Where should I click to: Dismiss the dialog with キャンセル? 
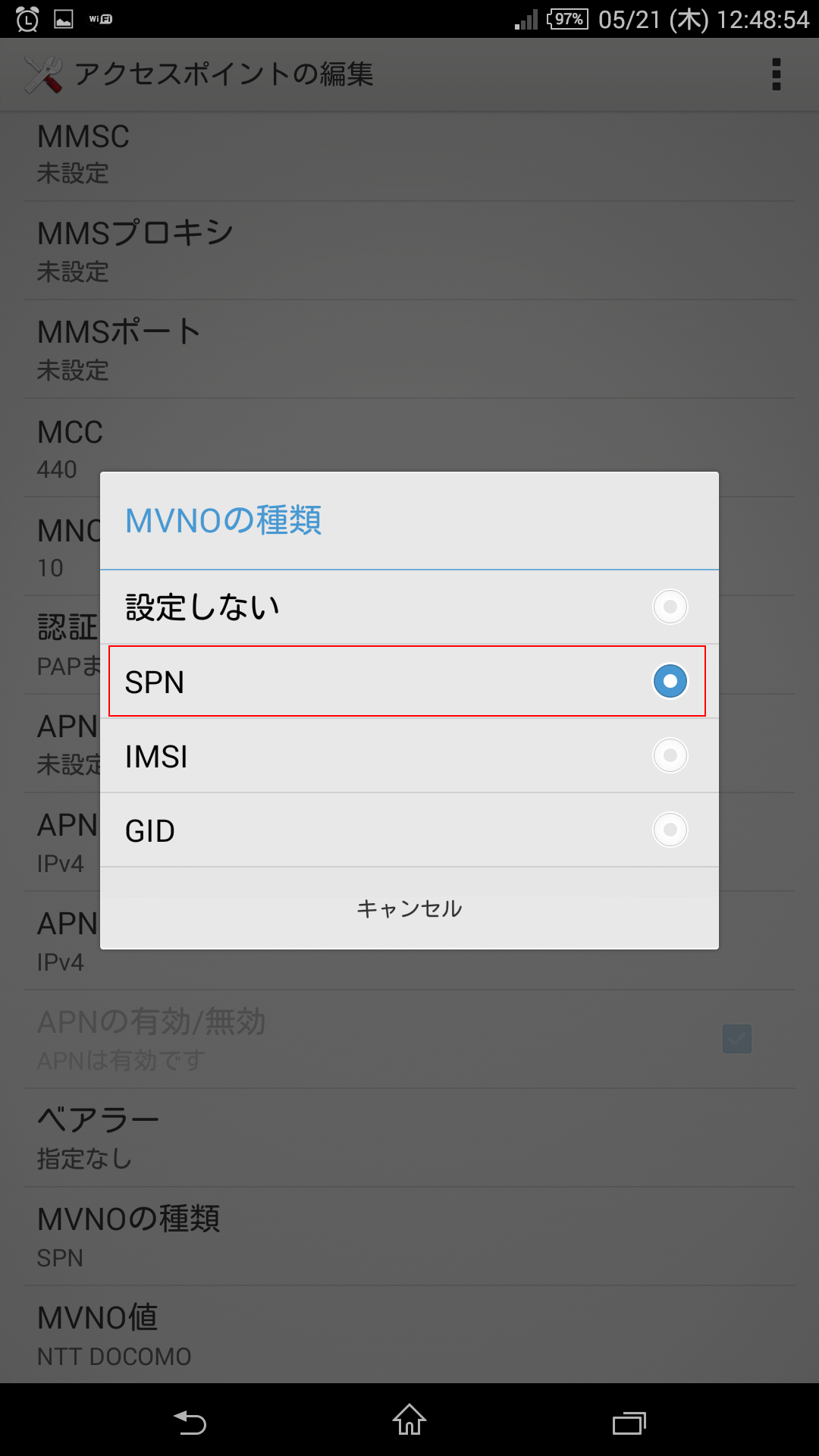409,908
